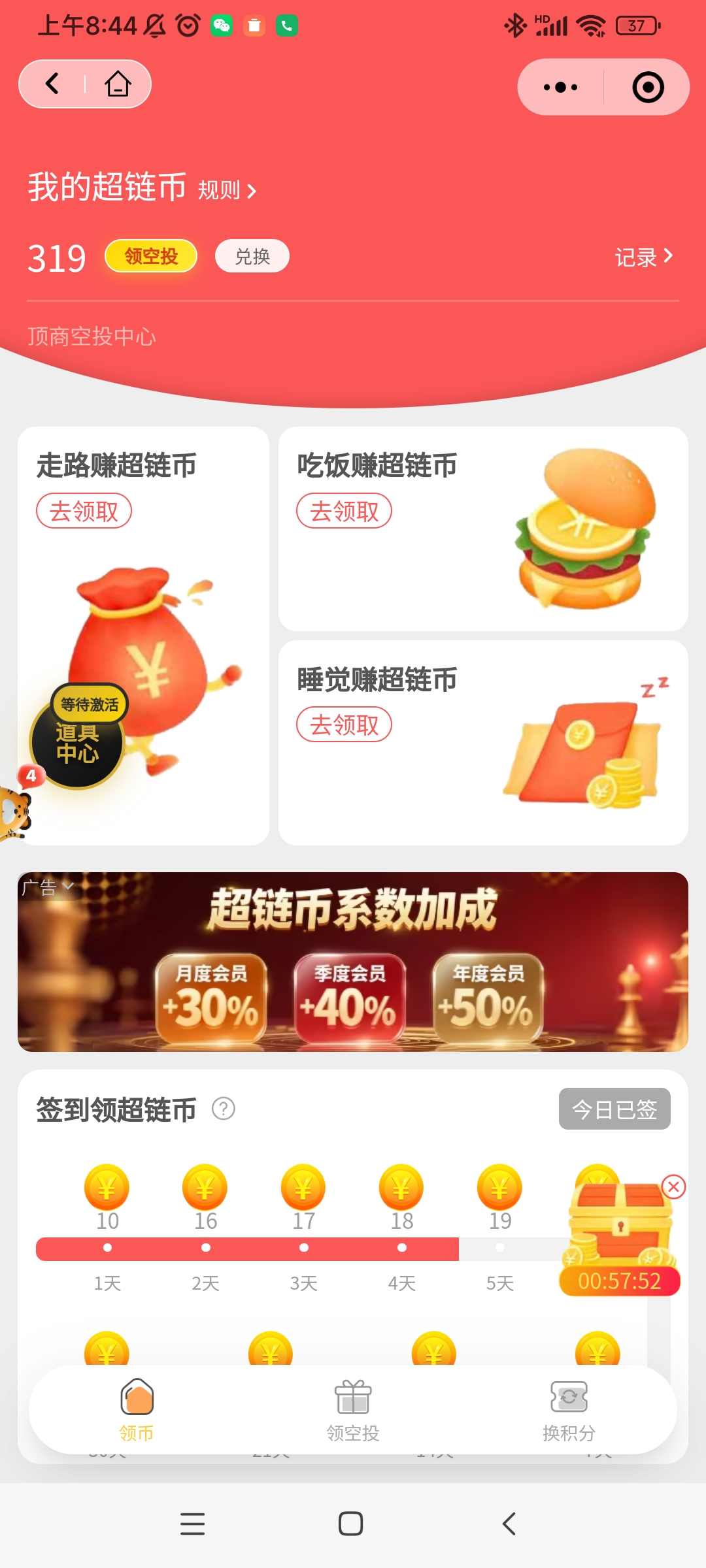Tap the question mark beside 签到领超链币
The image size is (706, 1568).
pos(222,1109)
